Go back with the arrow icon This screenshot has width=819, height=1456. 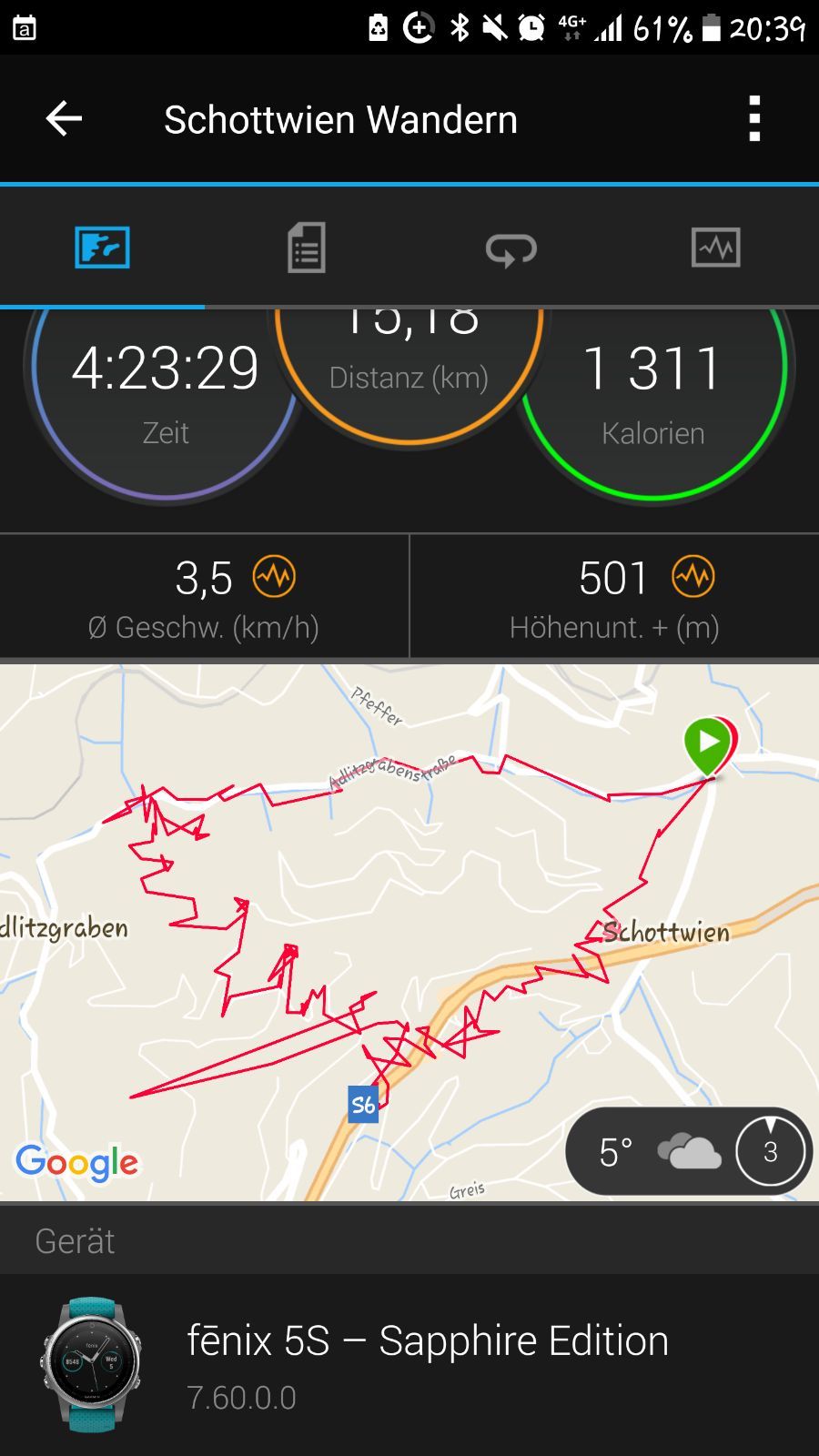tap(64, 119)
